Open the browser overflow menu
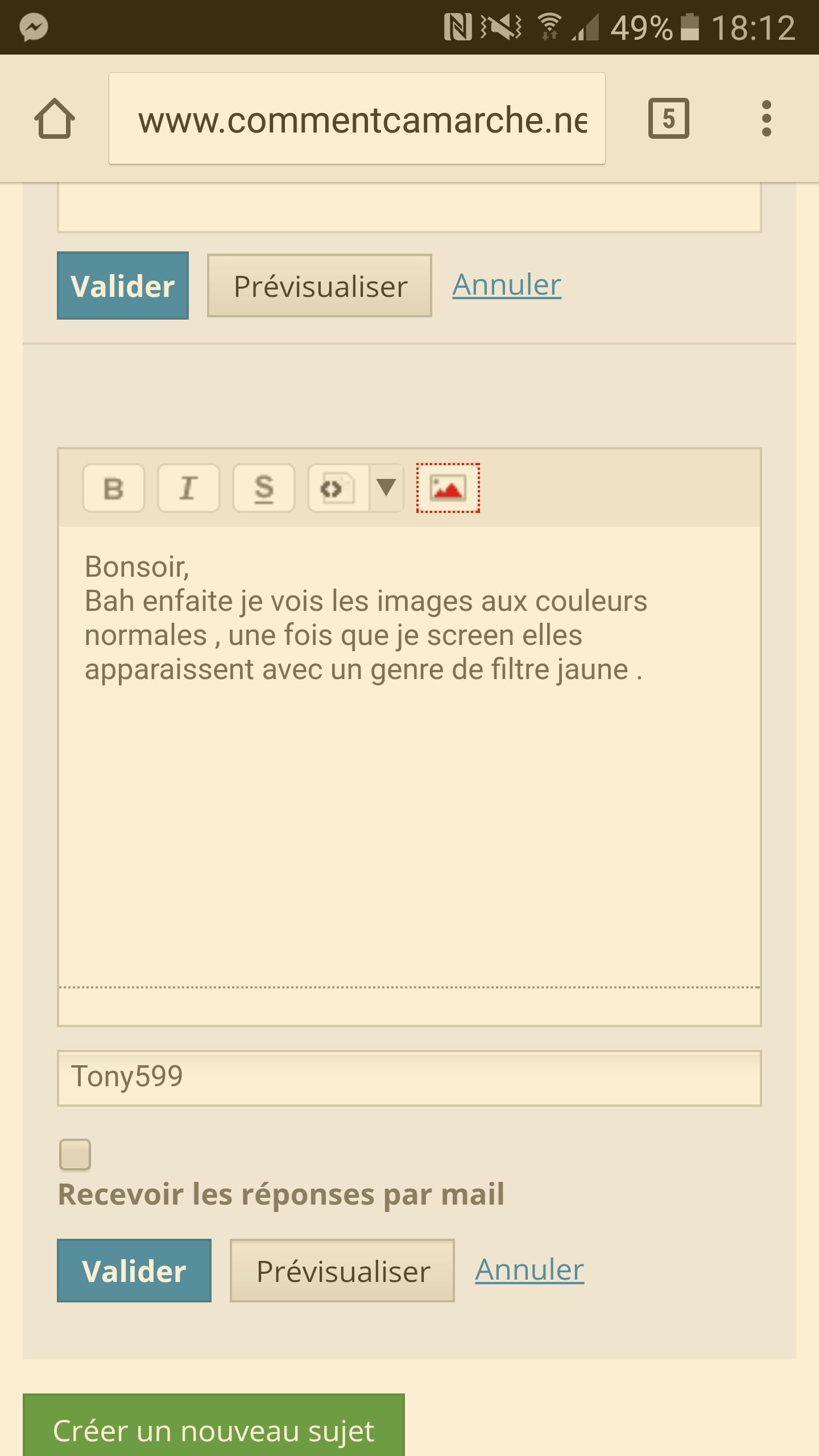Screen dimensions: 819x1456 [766, 118]
